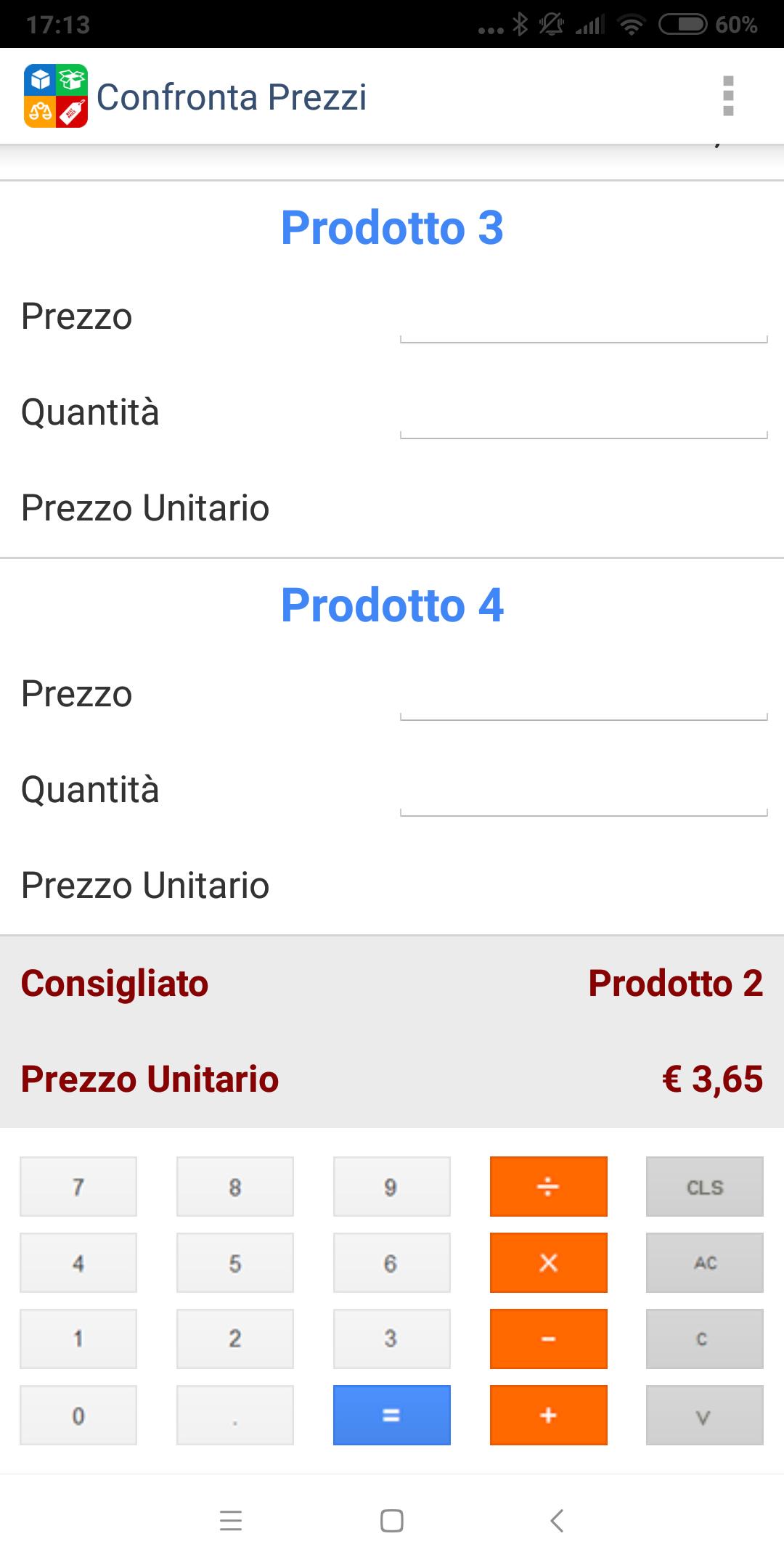Image resolution: width=784 pixels, height=1568 pixels.
Task: Tap the C key
Action: pyautogui.click(x=705, y=1339)
